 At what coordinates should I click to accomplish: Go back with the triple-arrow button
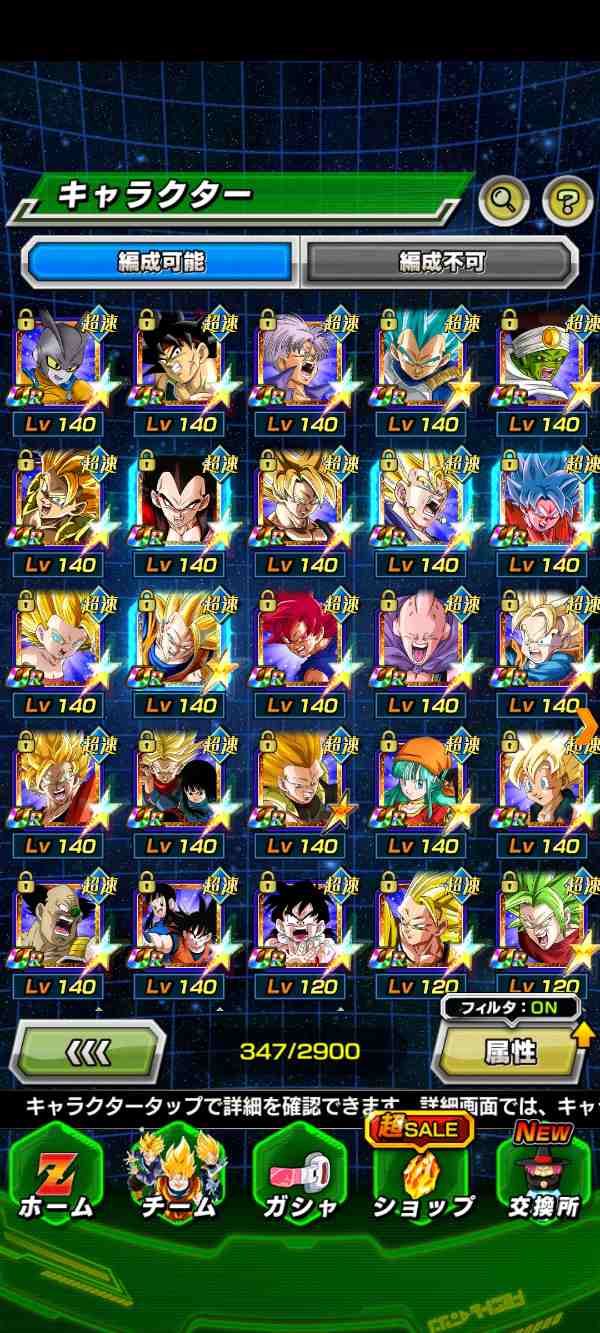(87, 1052)
